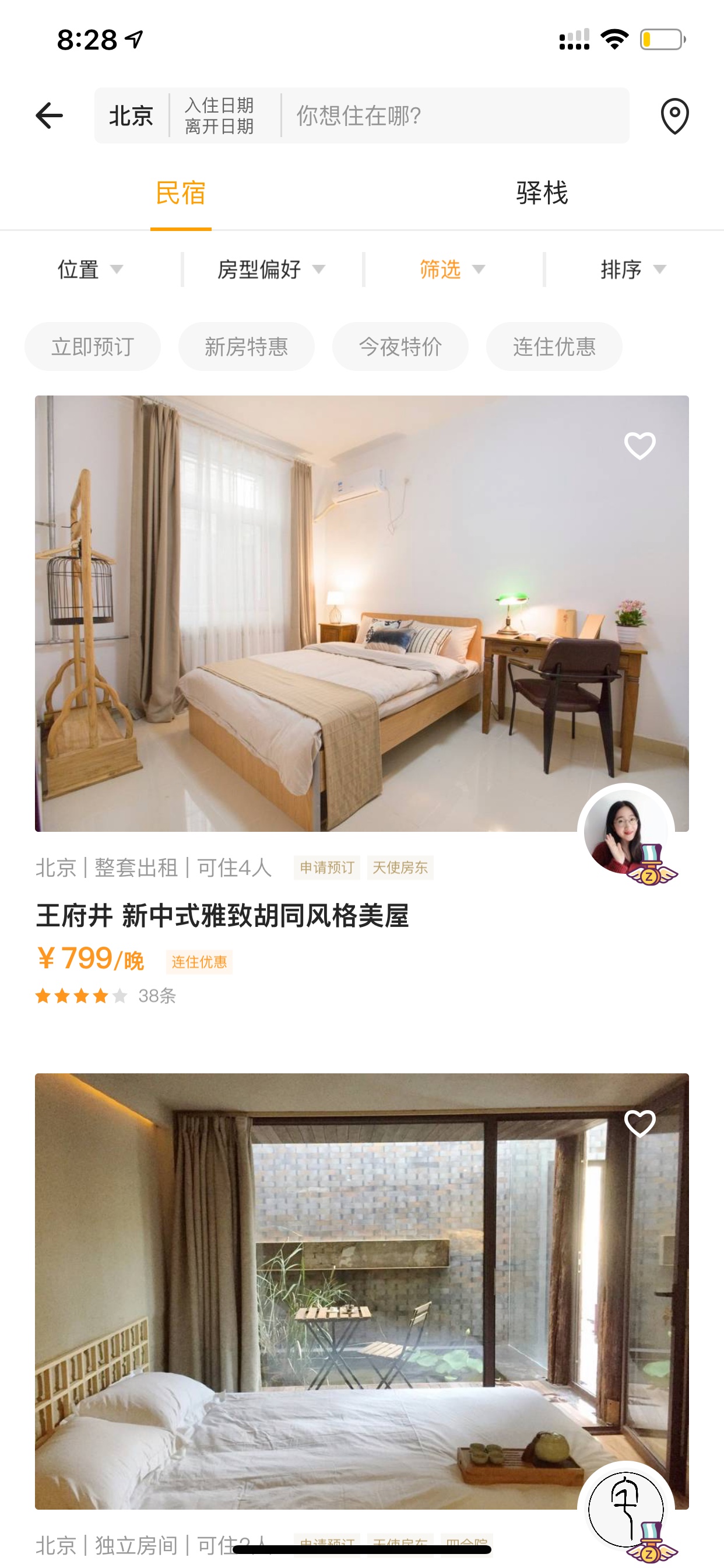This screenshot has height=1568, width=724.
Task: View the 王府井 listing host's avatar
Action: pos(627,831)
